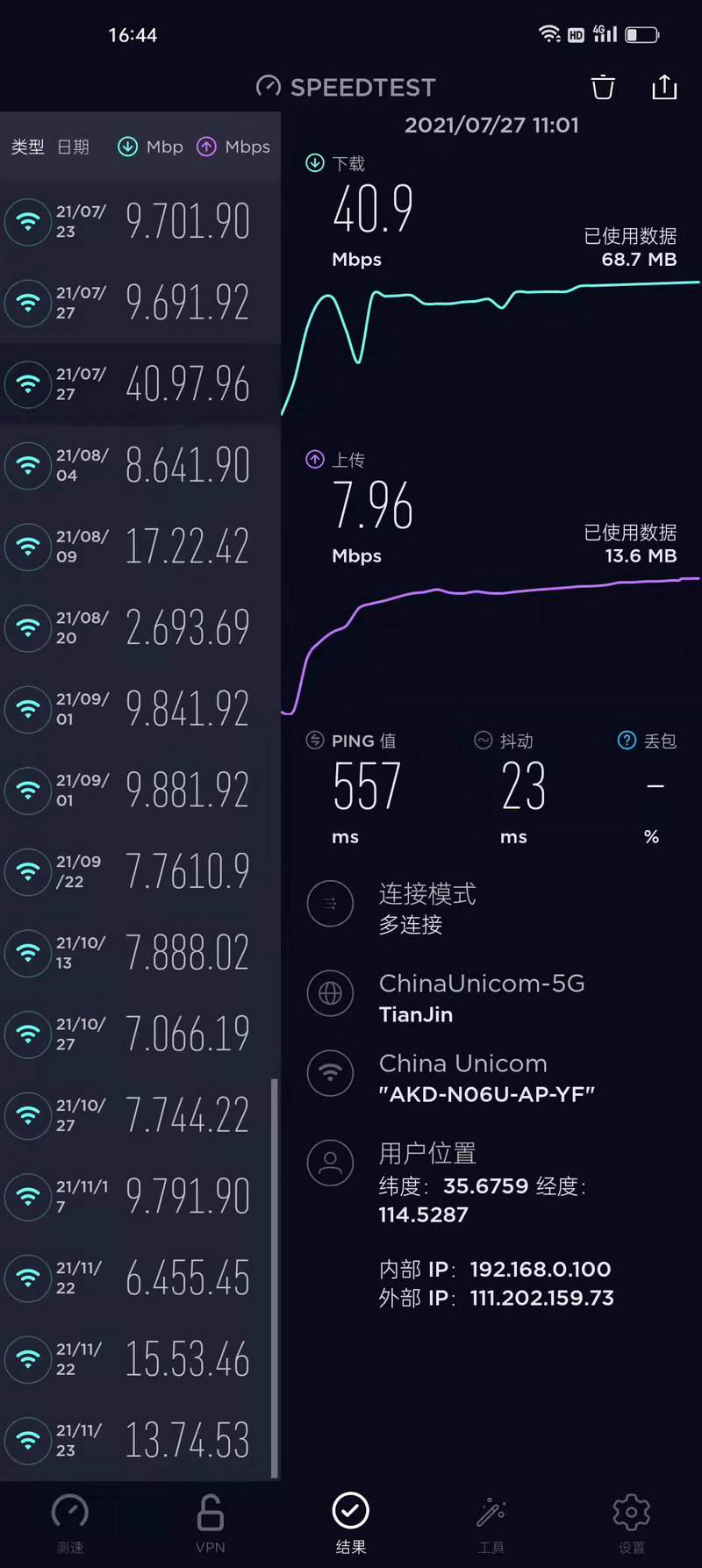
Task: Sort results by 日期 column header
Action: point(73,147)
